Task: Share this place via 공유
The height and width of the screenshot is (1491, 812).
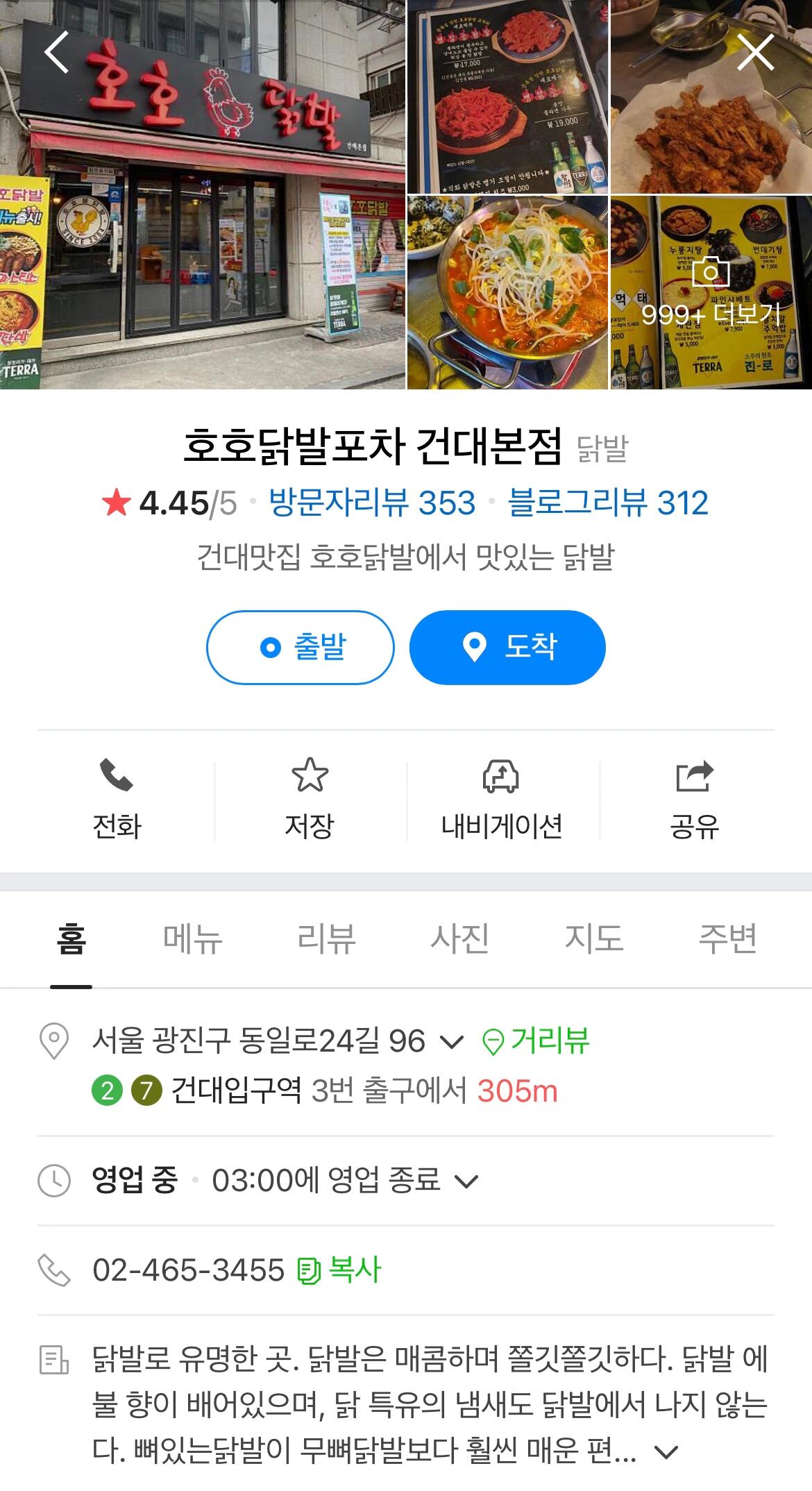Action: [x=694, y=798]
